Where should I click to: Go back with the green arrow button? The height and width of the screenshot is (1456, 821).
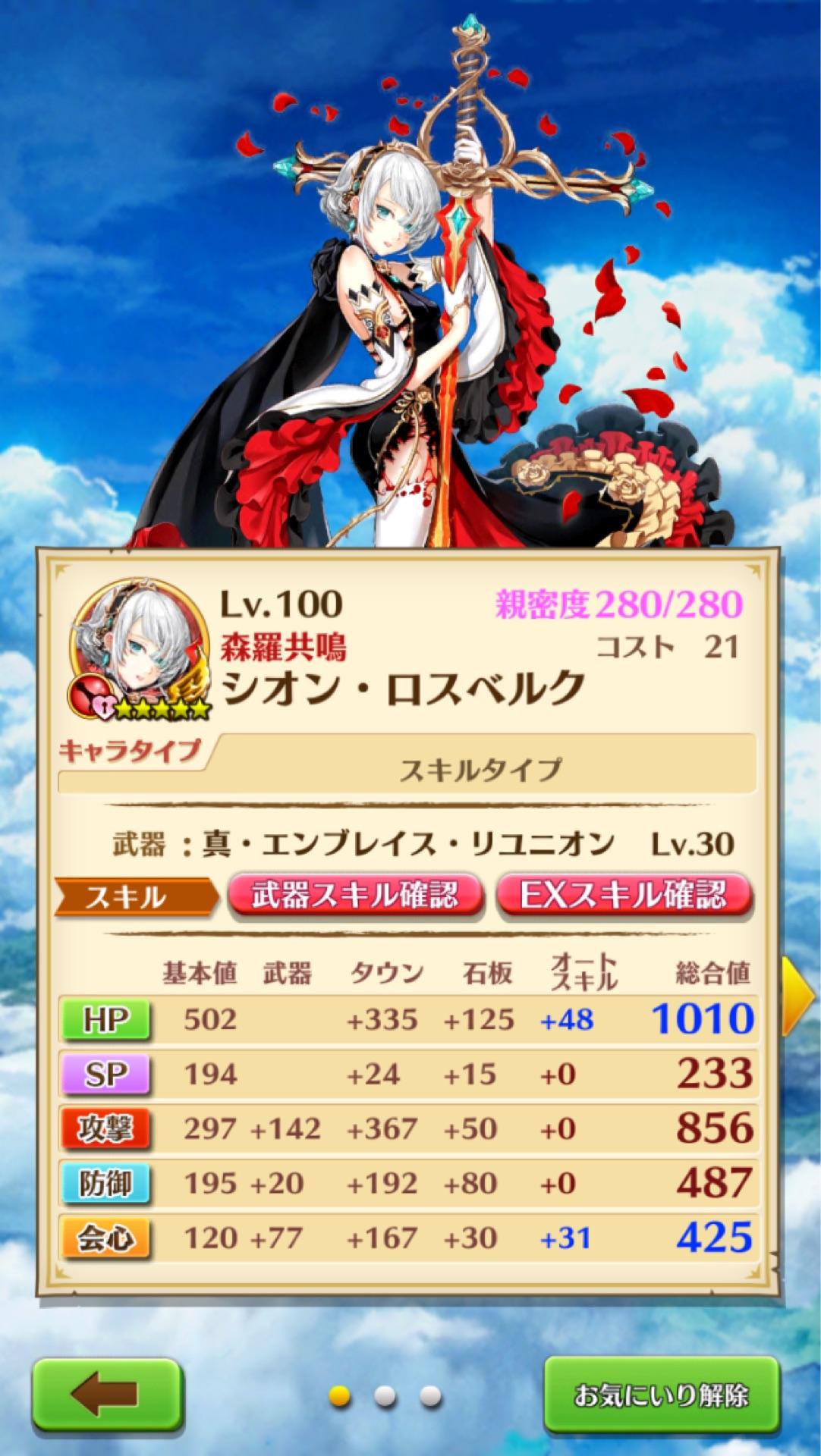point(107,1394)
